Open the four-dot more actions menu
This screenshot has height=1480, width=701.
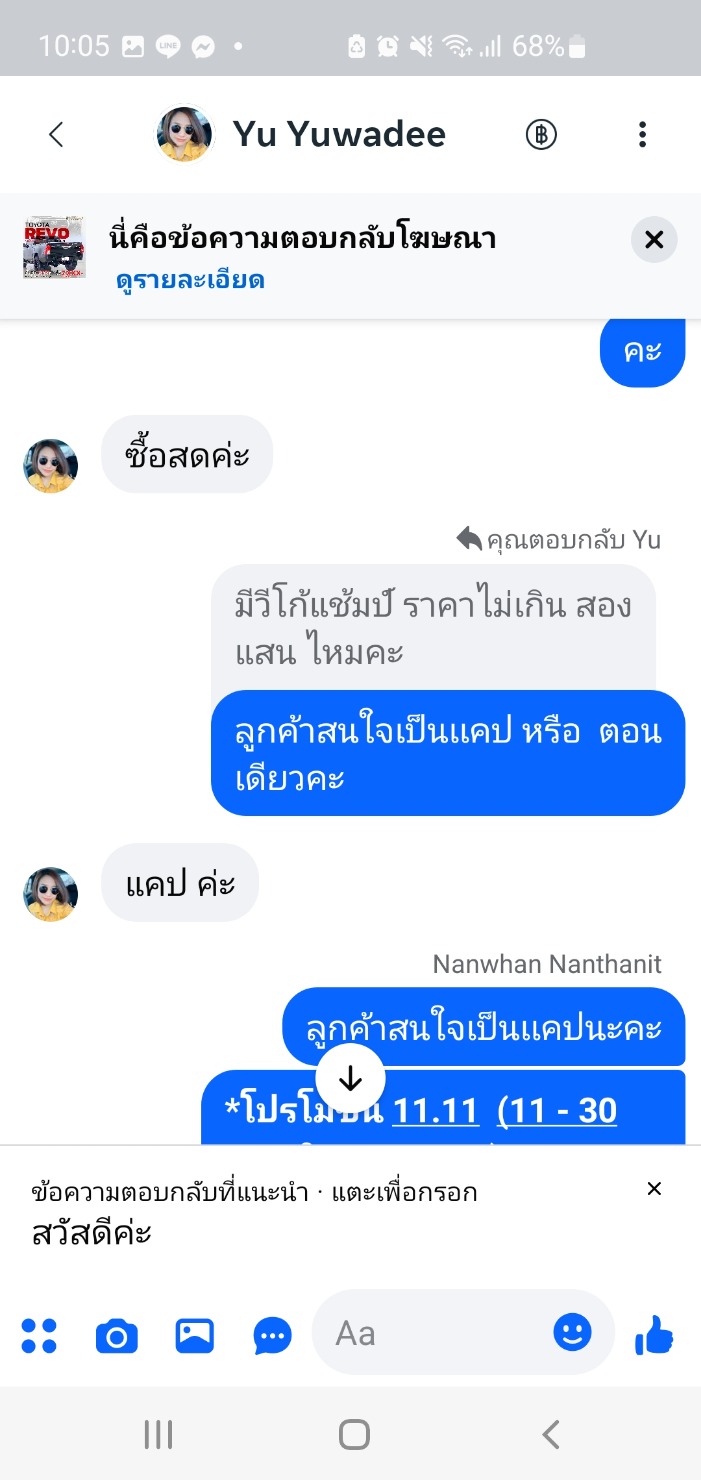(x=39, y=1335)
